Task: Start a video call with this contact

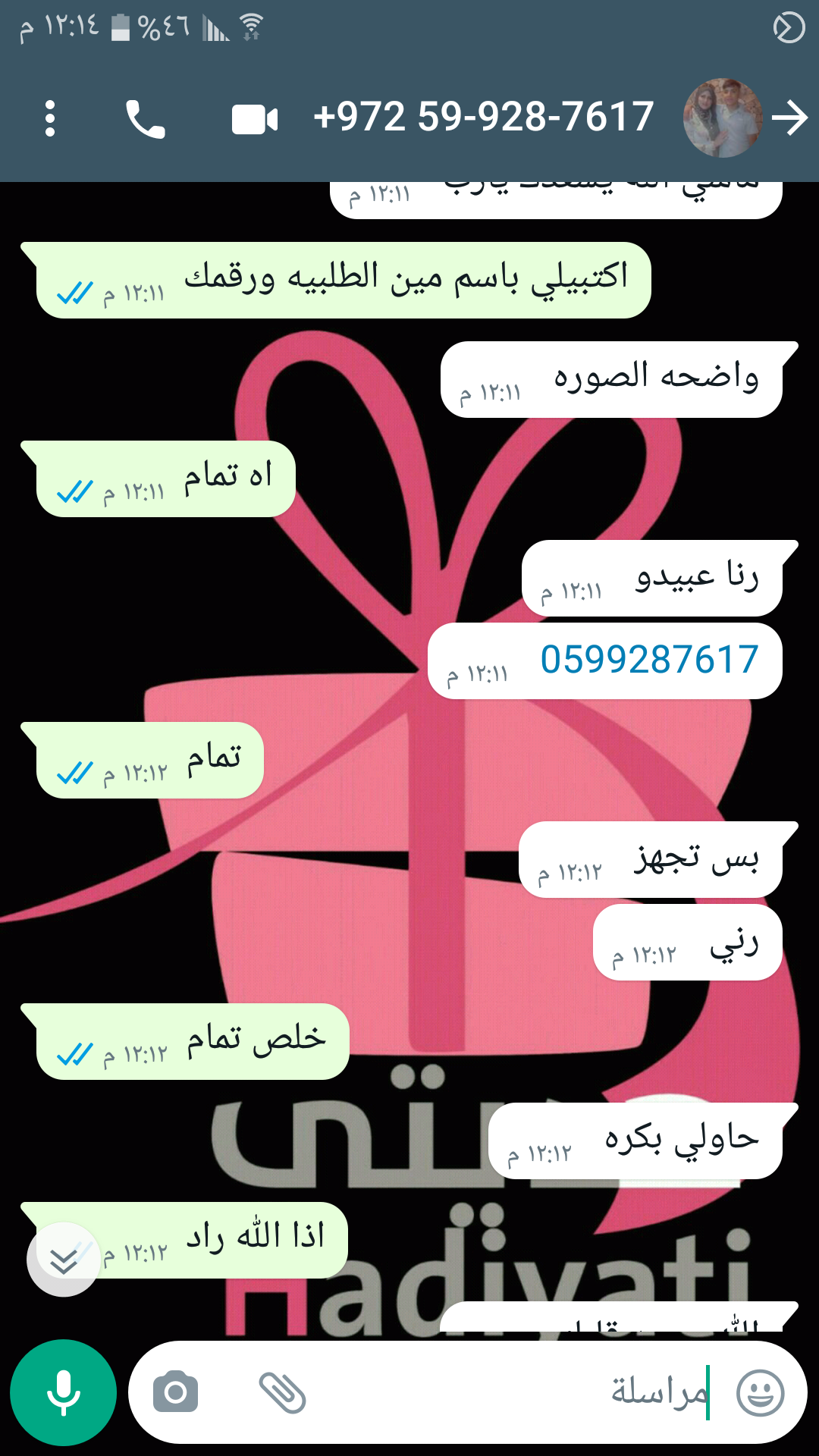Action: coord(255,120)
